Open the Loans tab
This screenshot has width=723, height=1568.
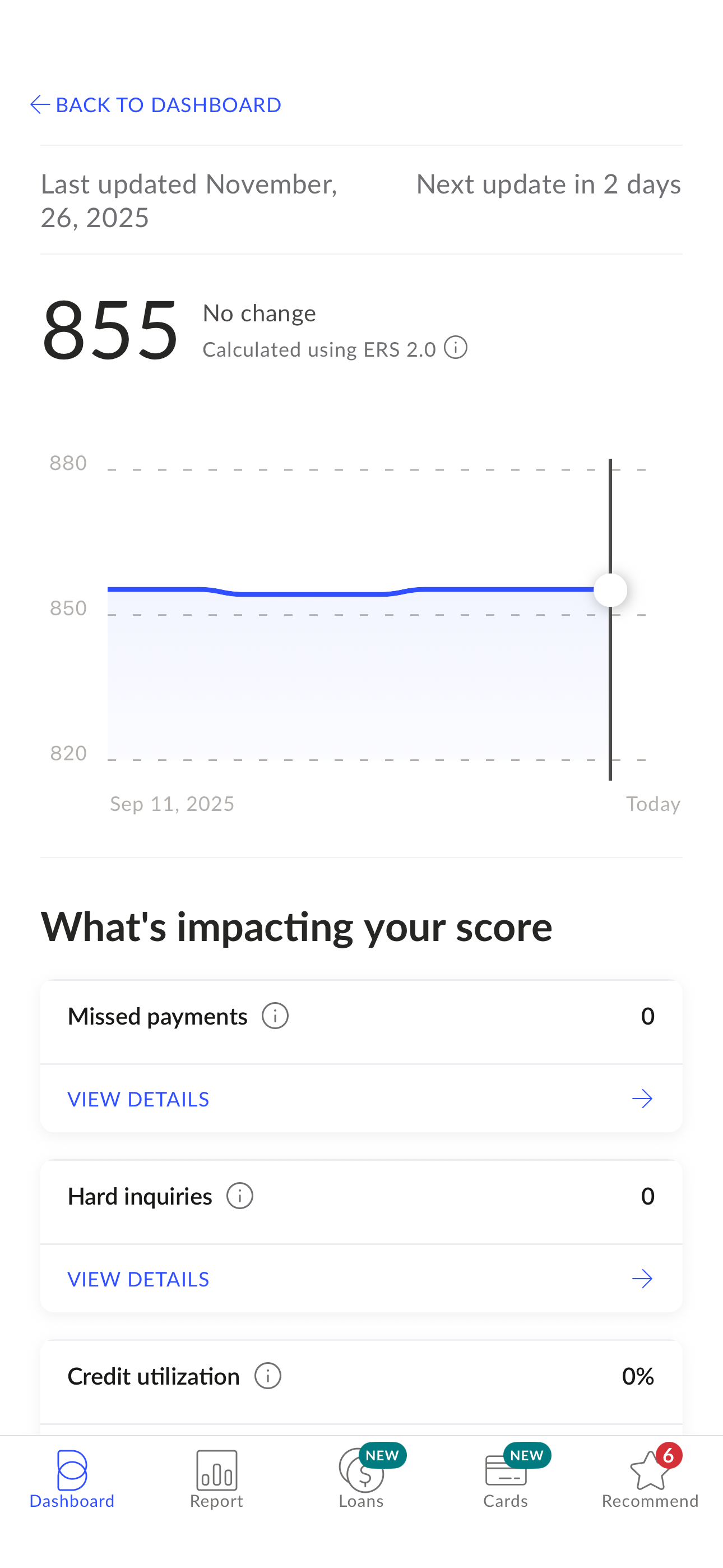[x=361, y=1479]
